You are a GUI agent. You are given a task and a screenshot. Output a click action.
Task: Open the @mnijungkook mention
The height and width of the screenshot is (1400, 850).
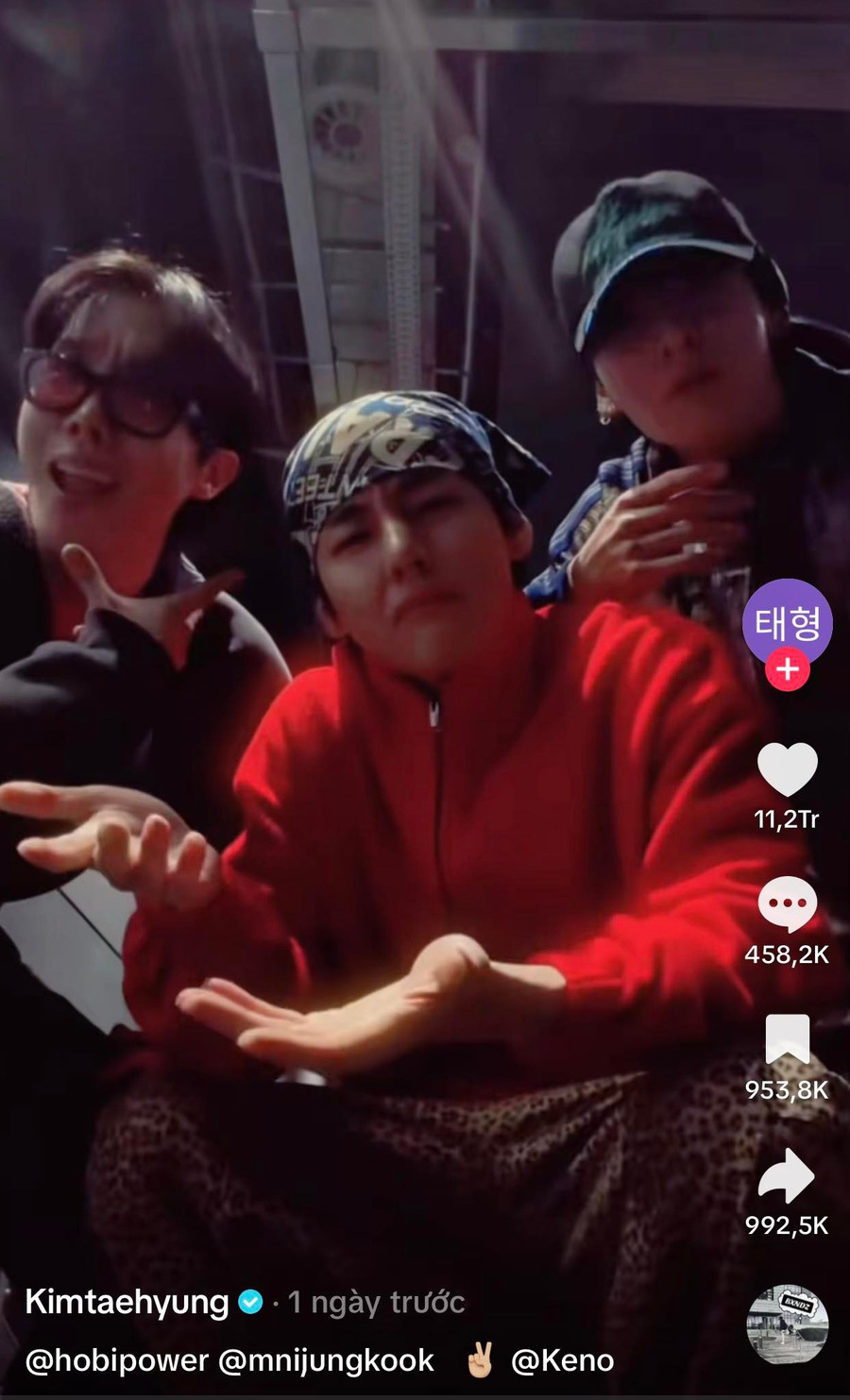pos(326,1360)
